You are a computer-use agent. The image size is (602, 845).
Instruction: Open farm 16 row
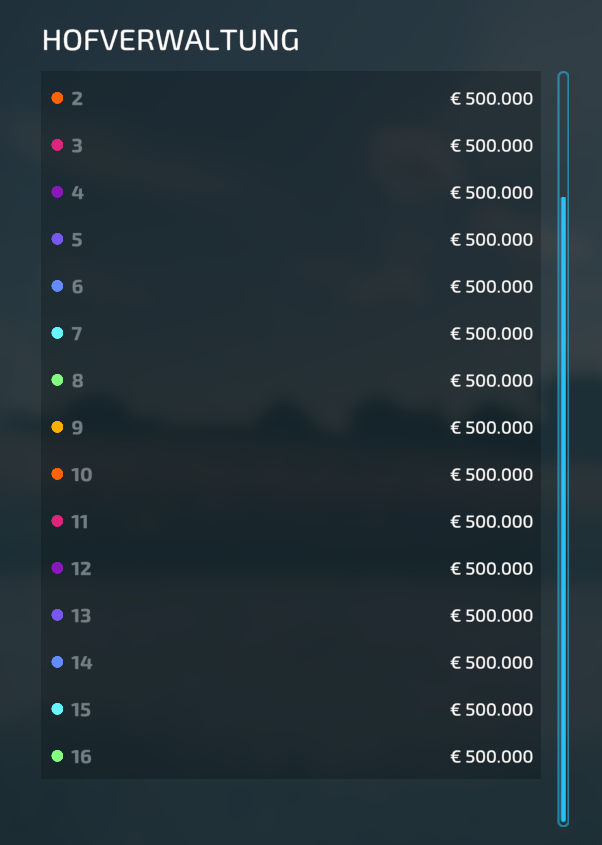pos(291,756)
